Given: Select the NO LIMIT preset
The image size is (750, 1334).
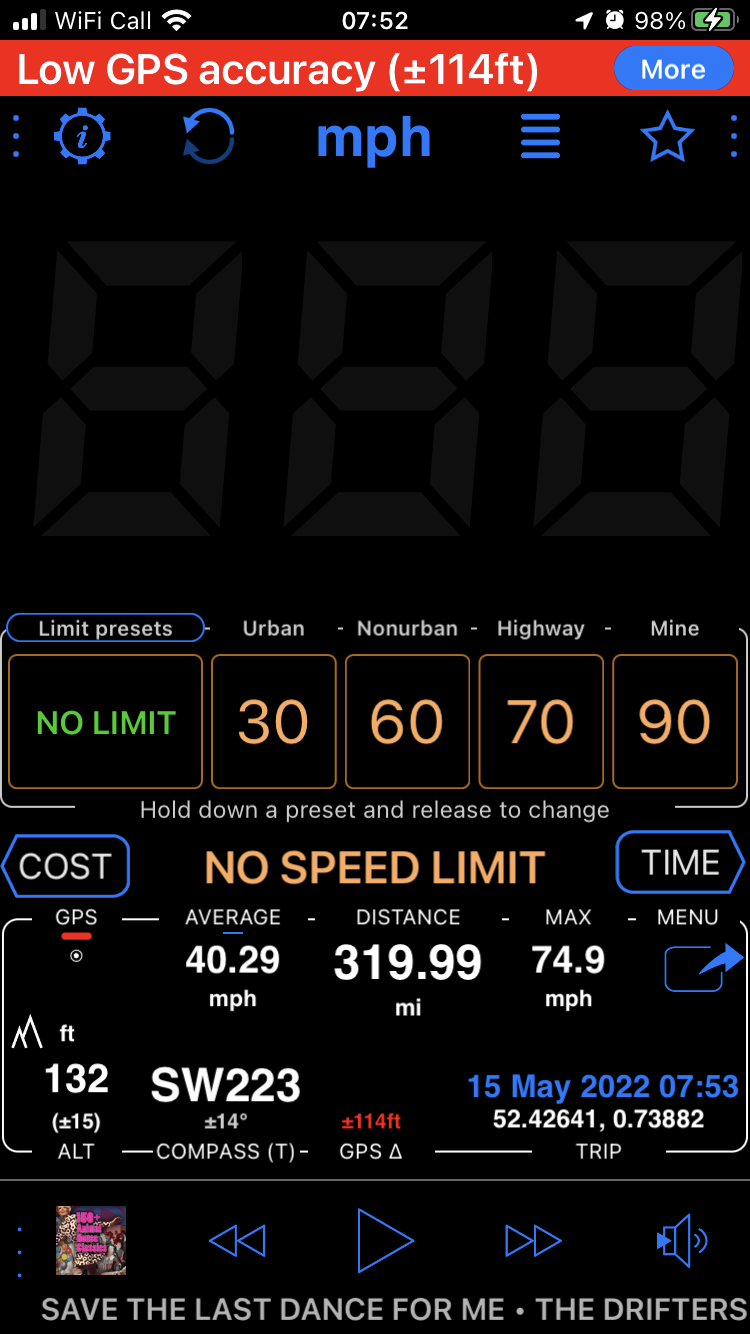Looking at the screenshot, I should point(106,722).
